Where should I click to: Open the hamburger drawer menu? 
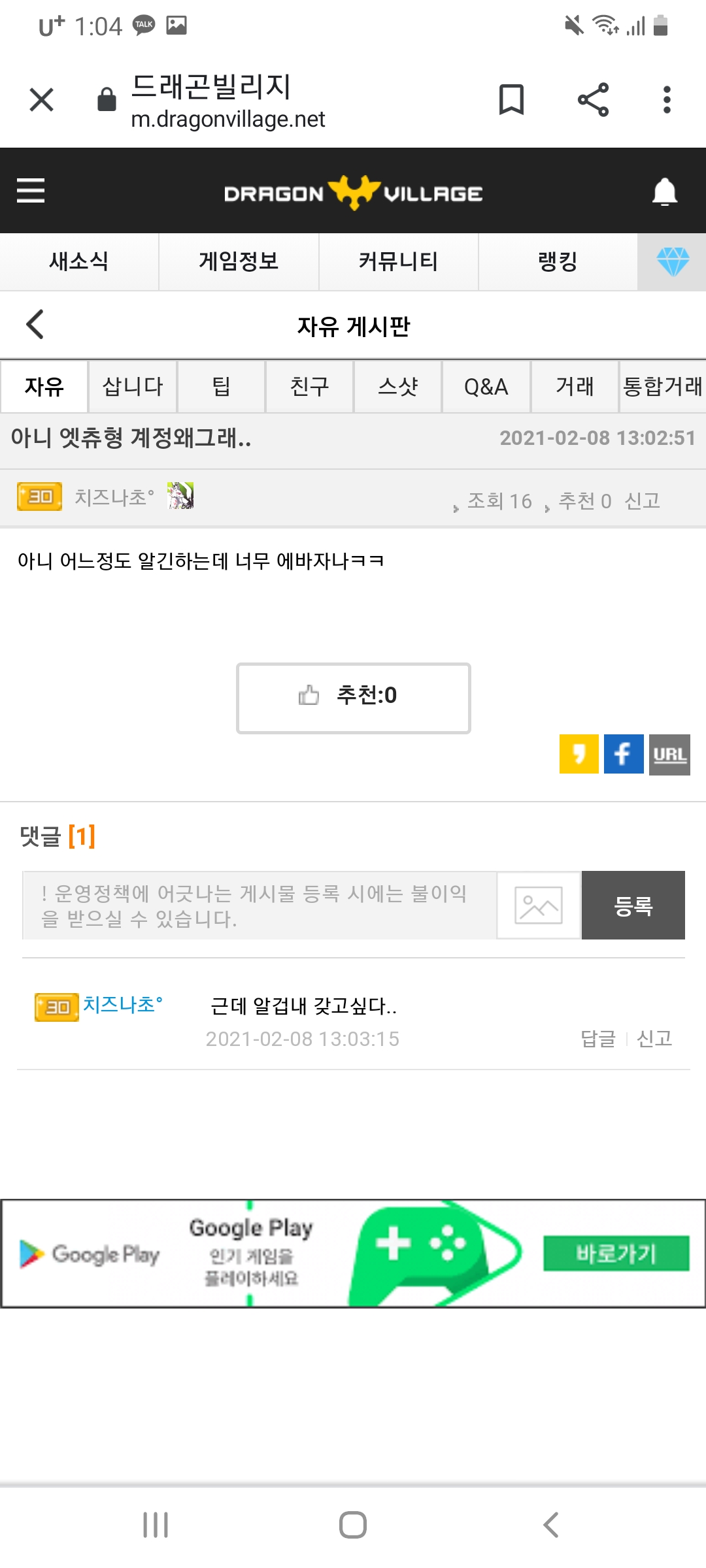coord(31,191)
